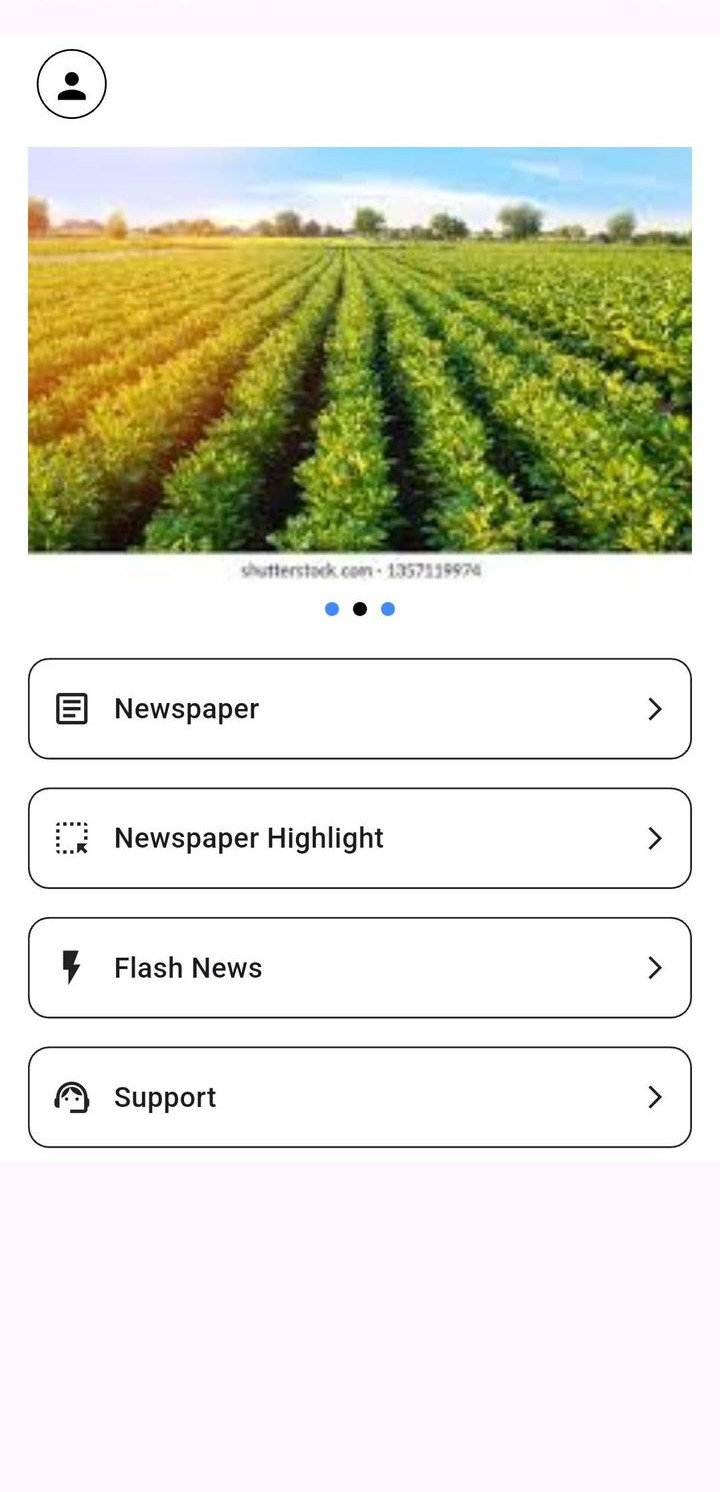Open the Support page
The image size is (720, 1492).
[359, 1097]
